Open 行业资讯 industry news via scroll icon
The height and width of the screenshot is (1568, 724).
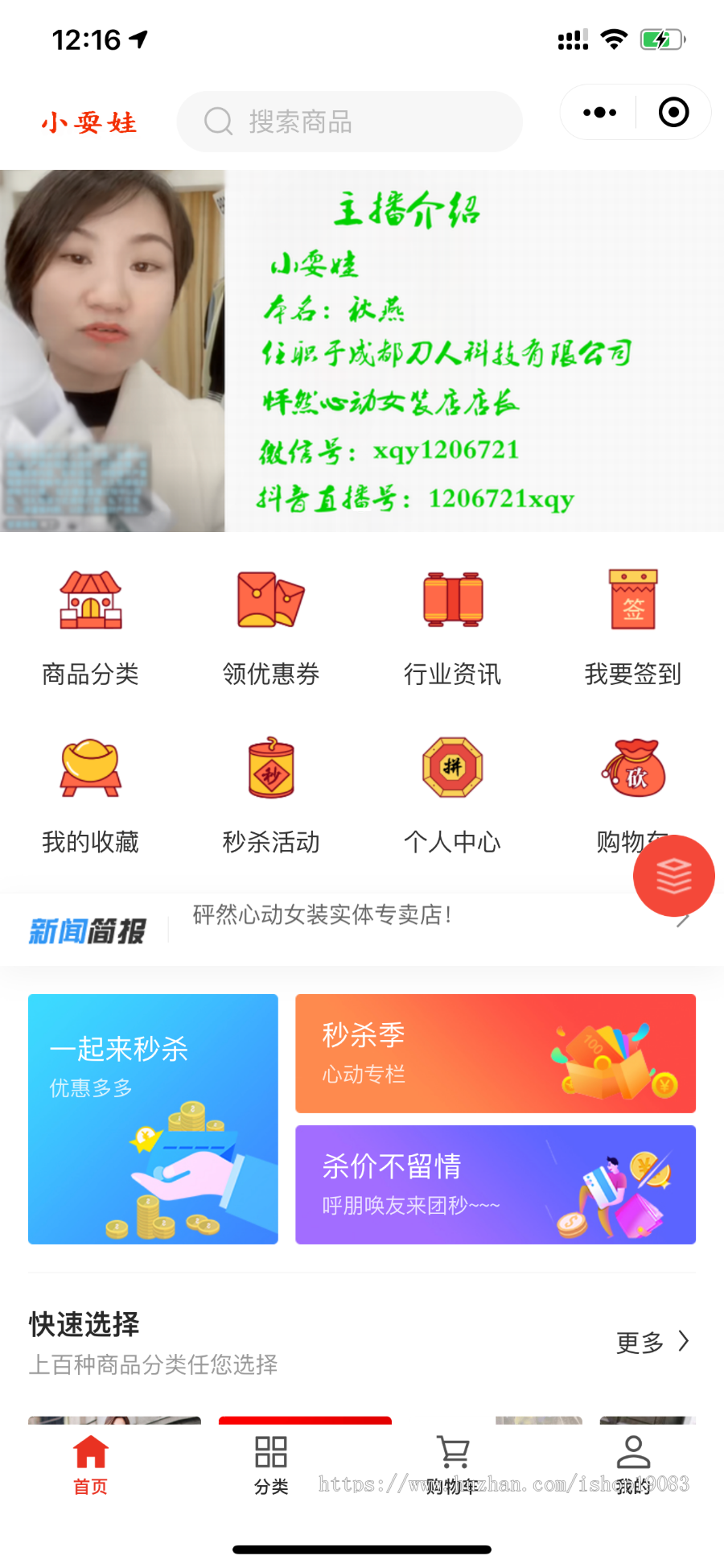452,600
